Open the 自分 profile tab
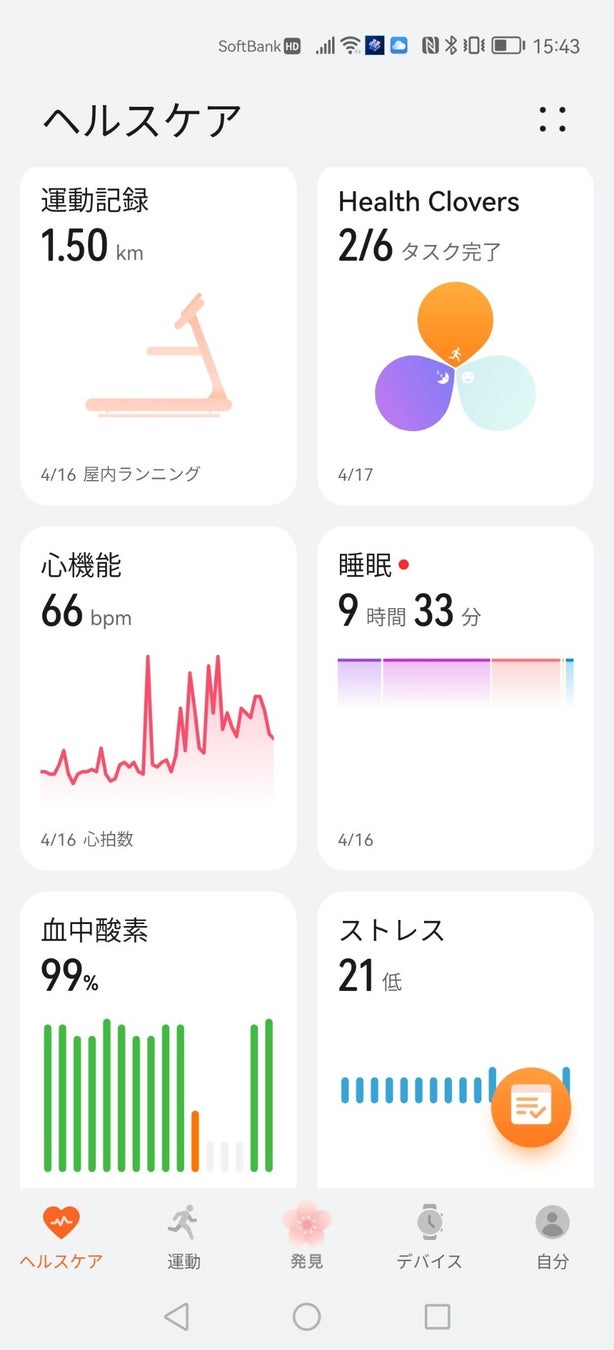The width and height of the screenshot is (614, 1350). (552, 1236)
